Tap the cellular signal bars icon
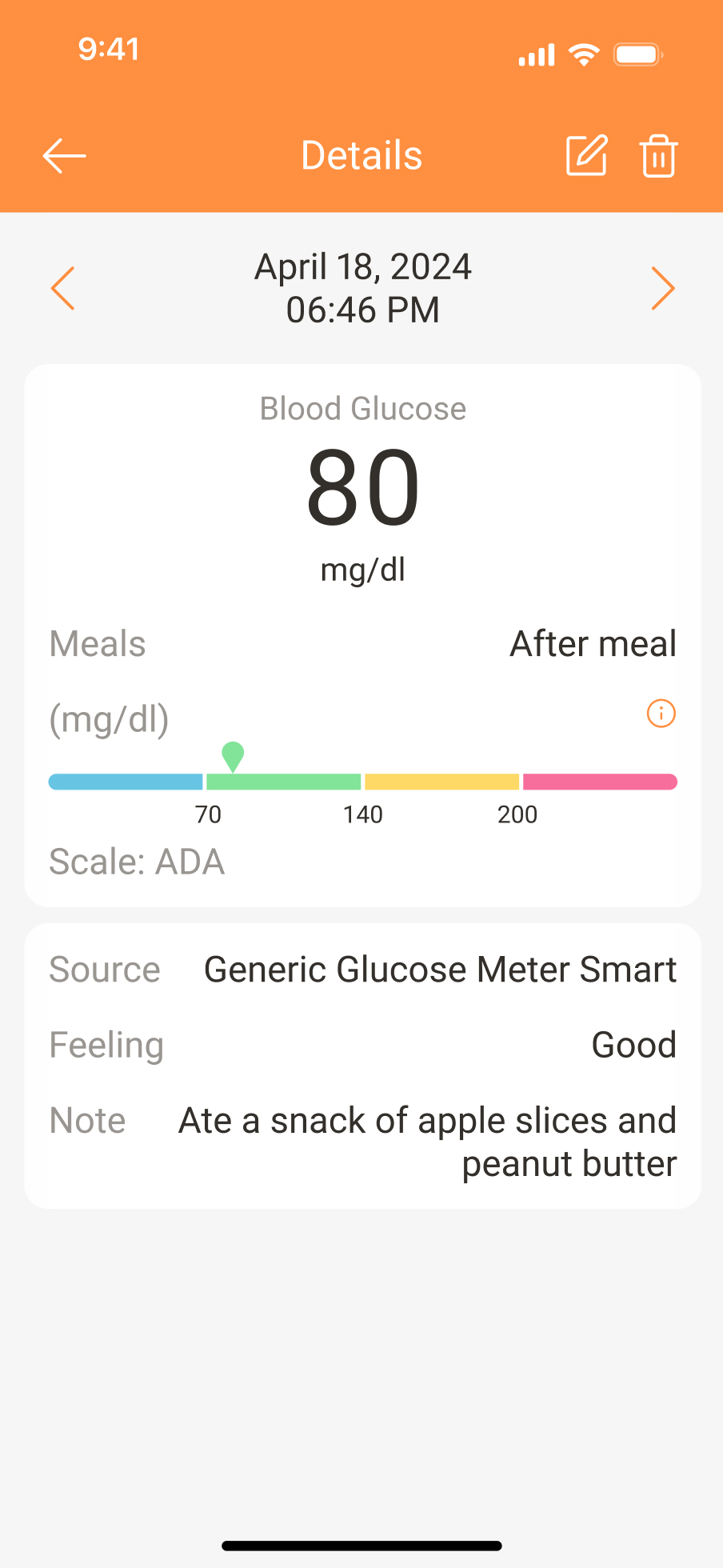The width and height of the screenshot is (723, 1568). click(536, 54)
